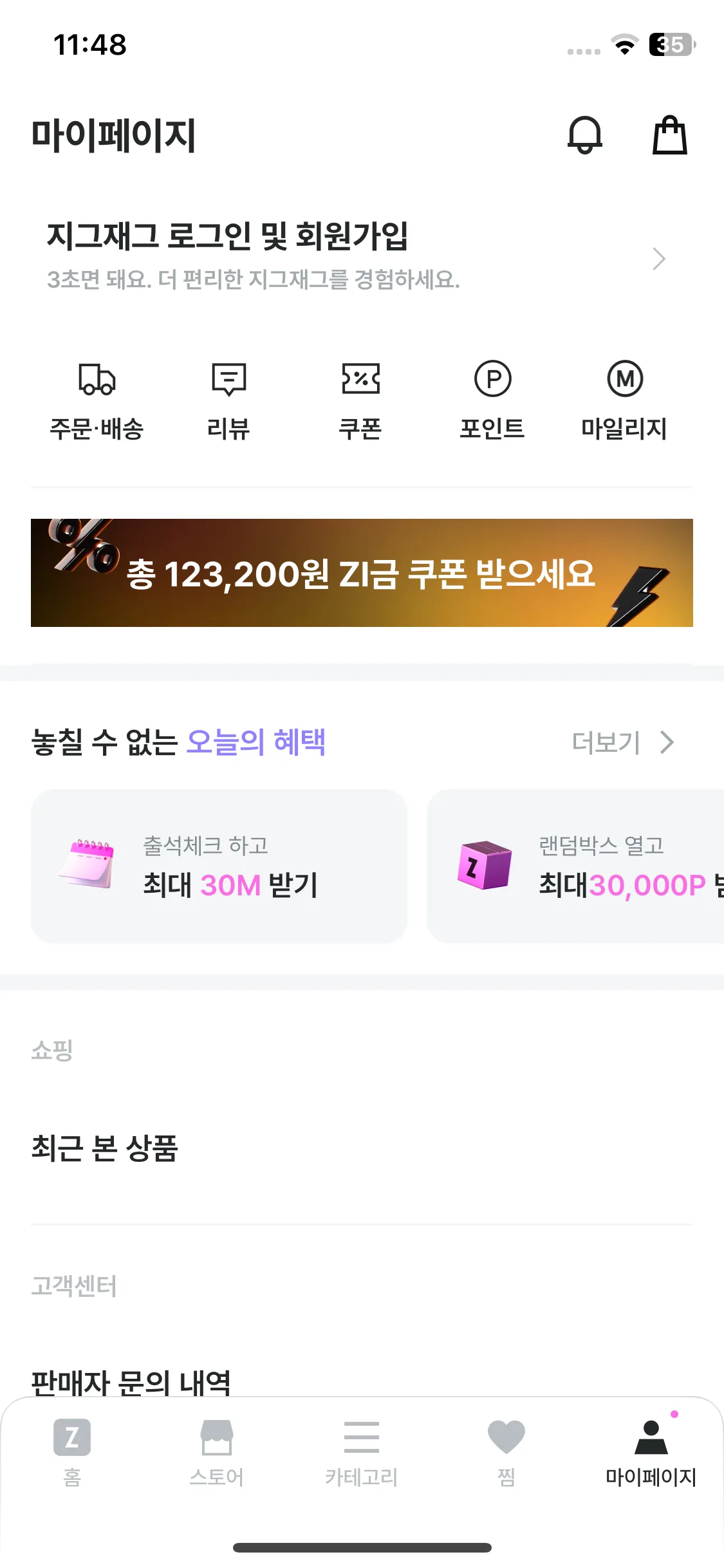Tap the 123,200원 Z급 쿠폰 banner
This screenshot has height=1568, width=724.
point(362,573)
